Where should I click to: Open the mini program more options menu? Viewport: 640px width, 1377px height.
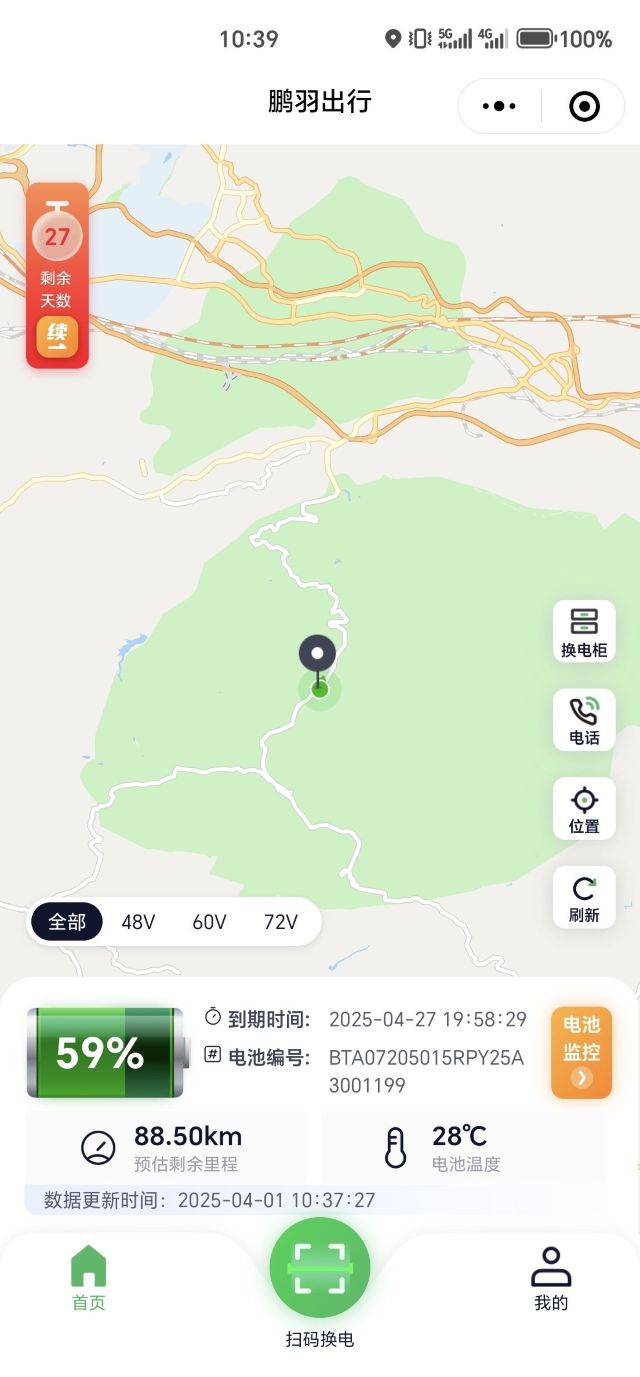click(499, 106)
